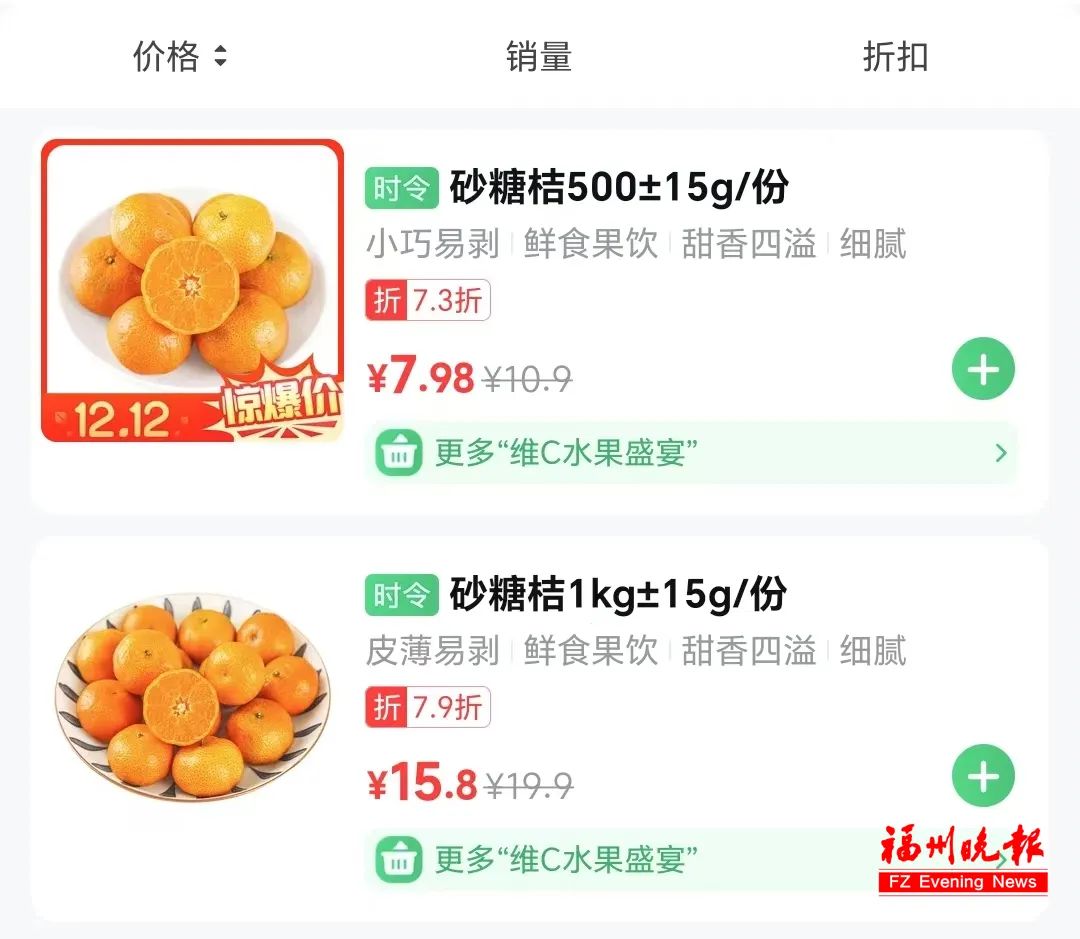Add 砂糖桔500±15g to cart
Viewport: 1080px width, 939px height.
[x=983, y=370]
